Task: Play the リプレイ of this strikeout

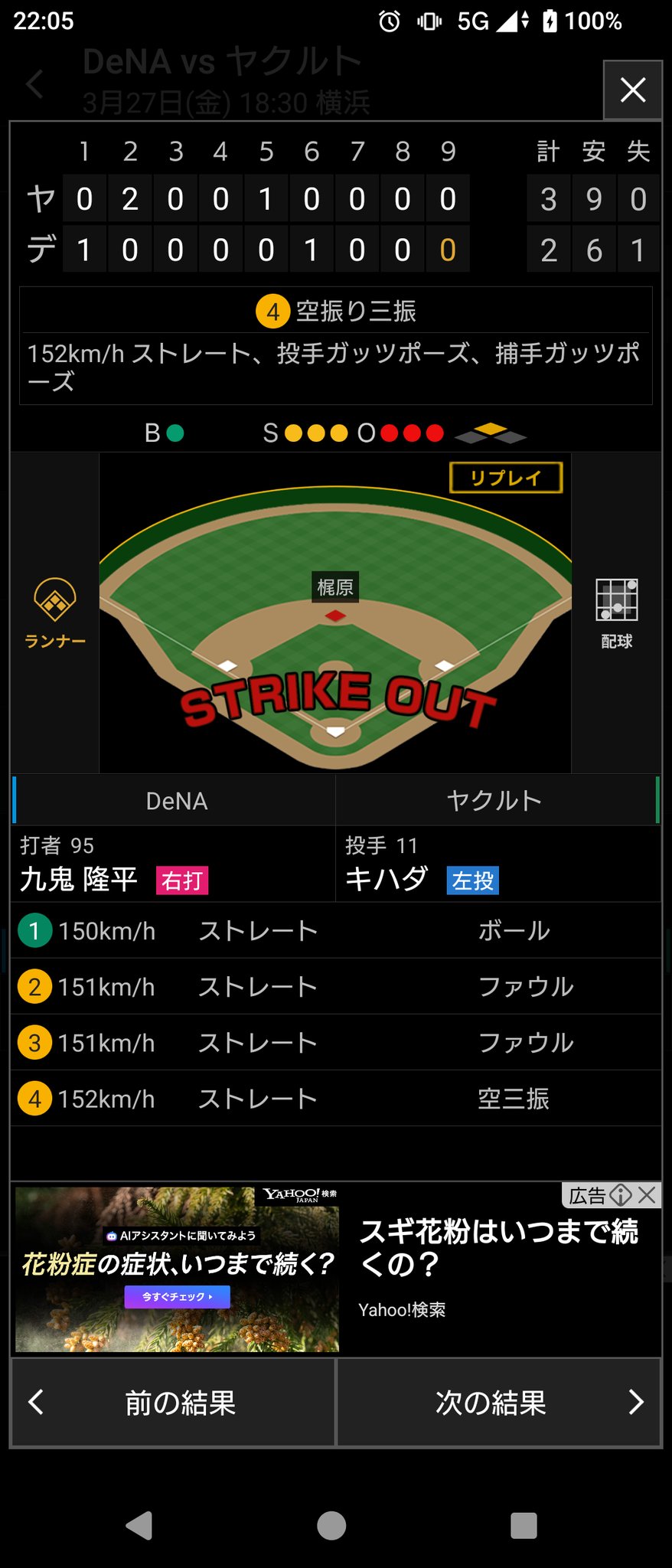Action: [x=506, y=478]
